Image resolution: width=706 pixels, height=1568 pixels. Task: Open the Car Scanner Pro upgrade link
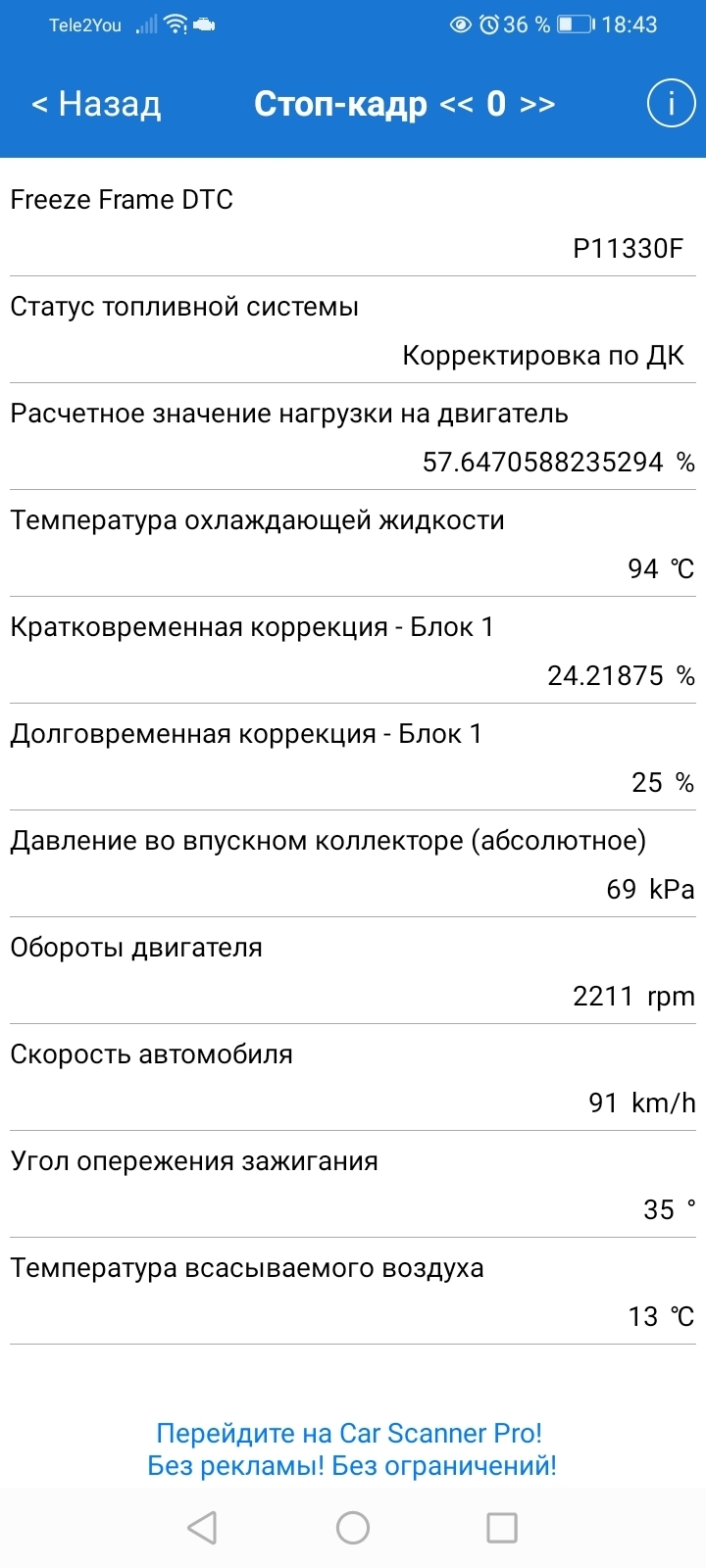point(351,1448)
